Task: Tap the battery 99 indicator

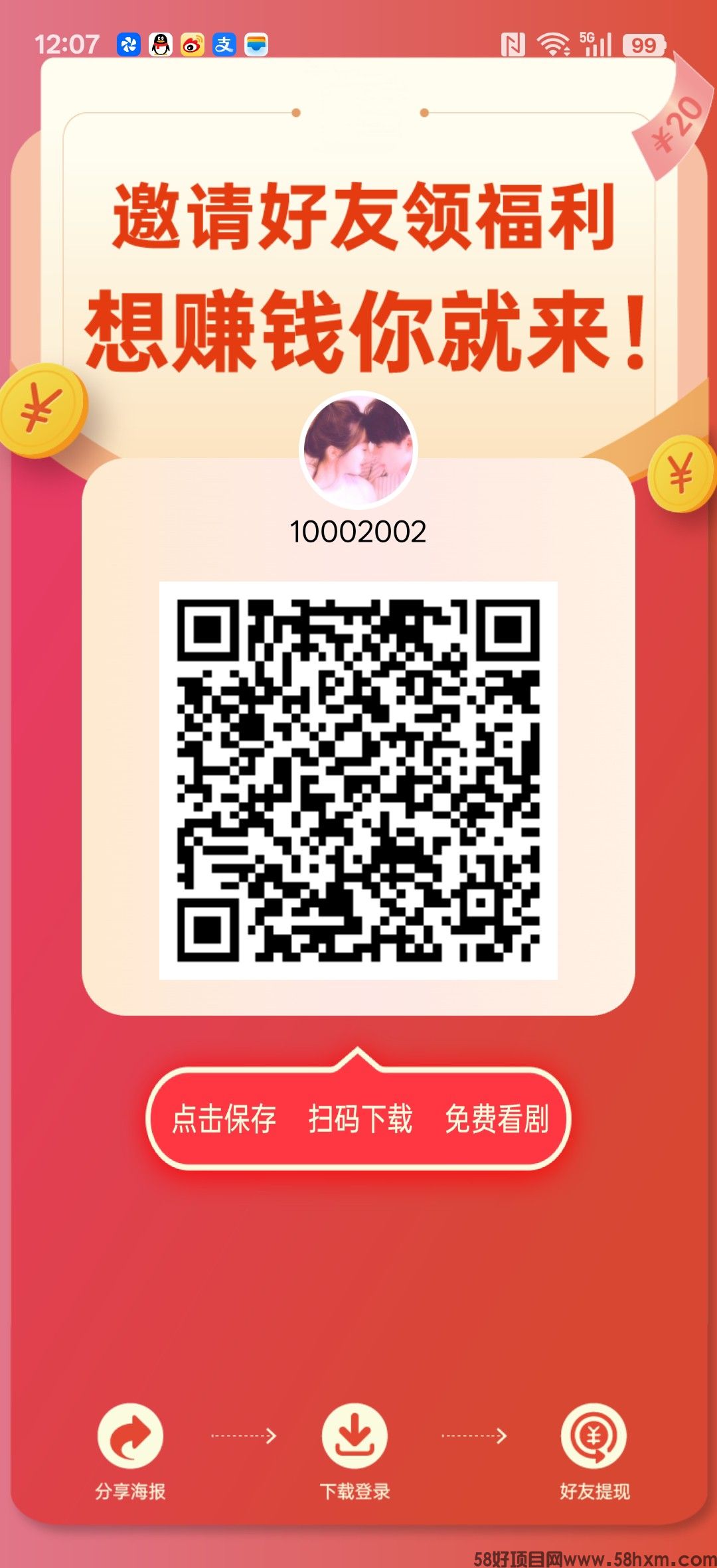Action: tap(642, 44)
